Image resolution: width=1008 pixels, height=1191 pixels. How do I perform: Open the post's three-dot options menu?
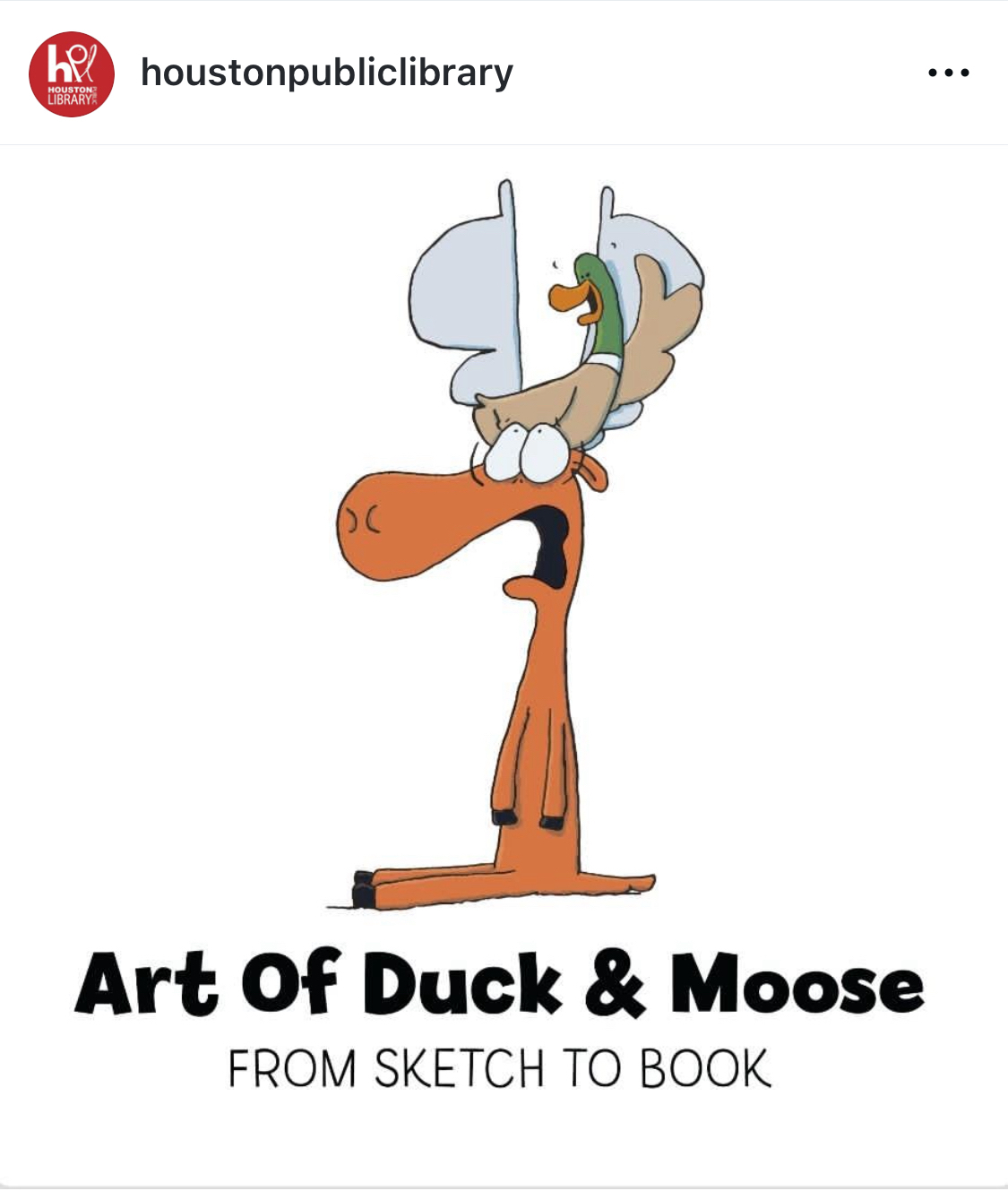click(x=948, y=73)
